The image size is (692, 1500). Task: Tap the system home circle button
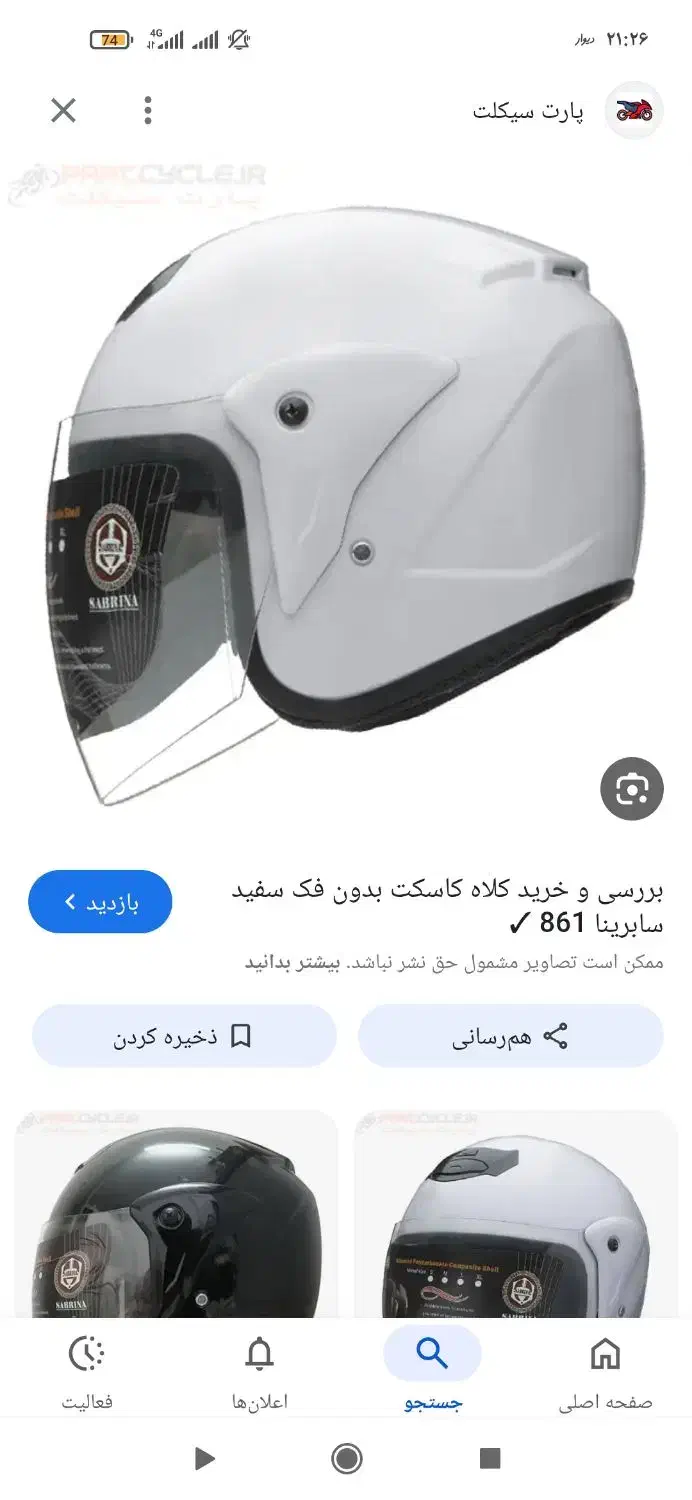(346, 1459)
